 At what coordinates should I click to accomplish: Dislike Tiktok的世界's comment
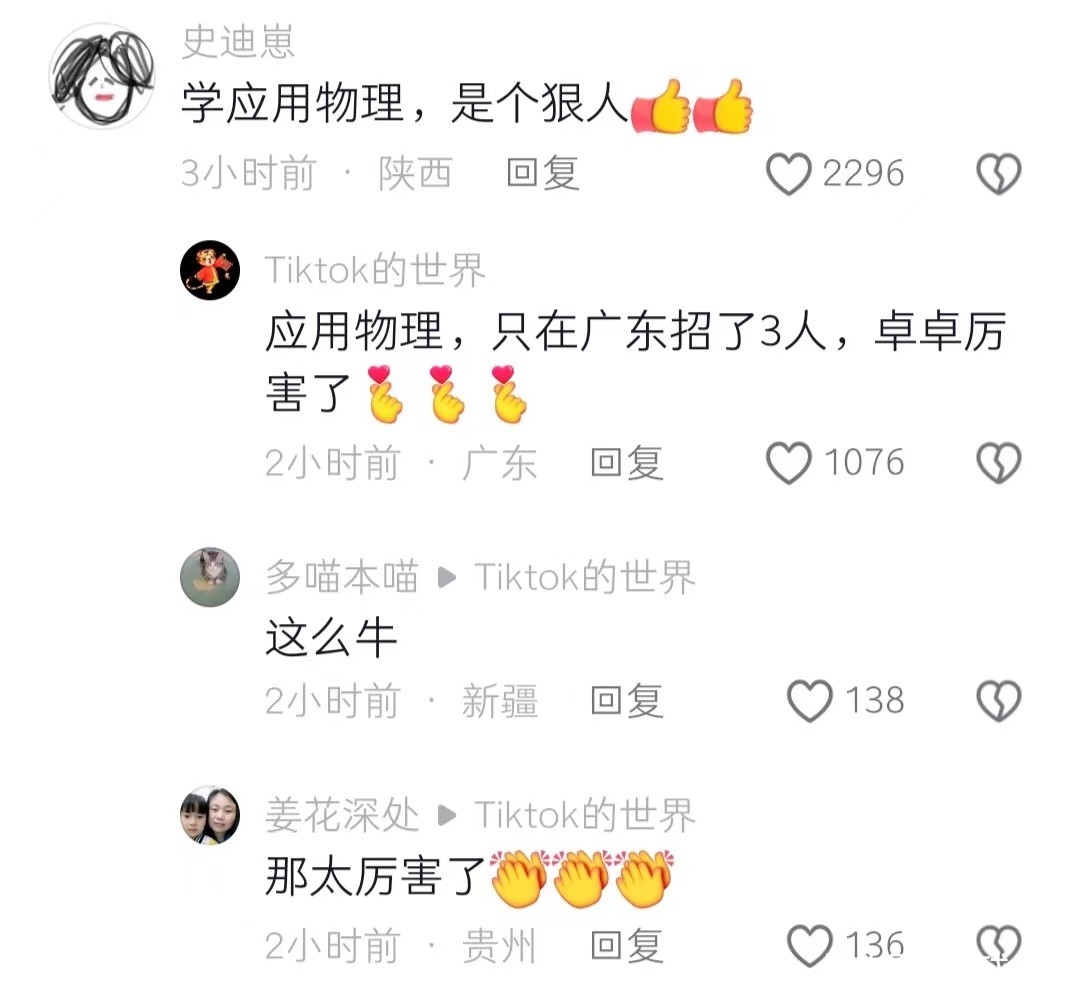tap(998, 464)
